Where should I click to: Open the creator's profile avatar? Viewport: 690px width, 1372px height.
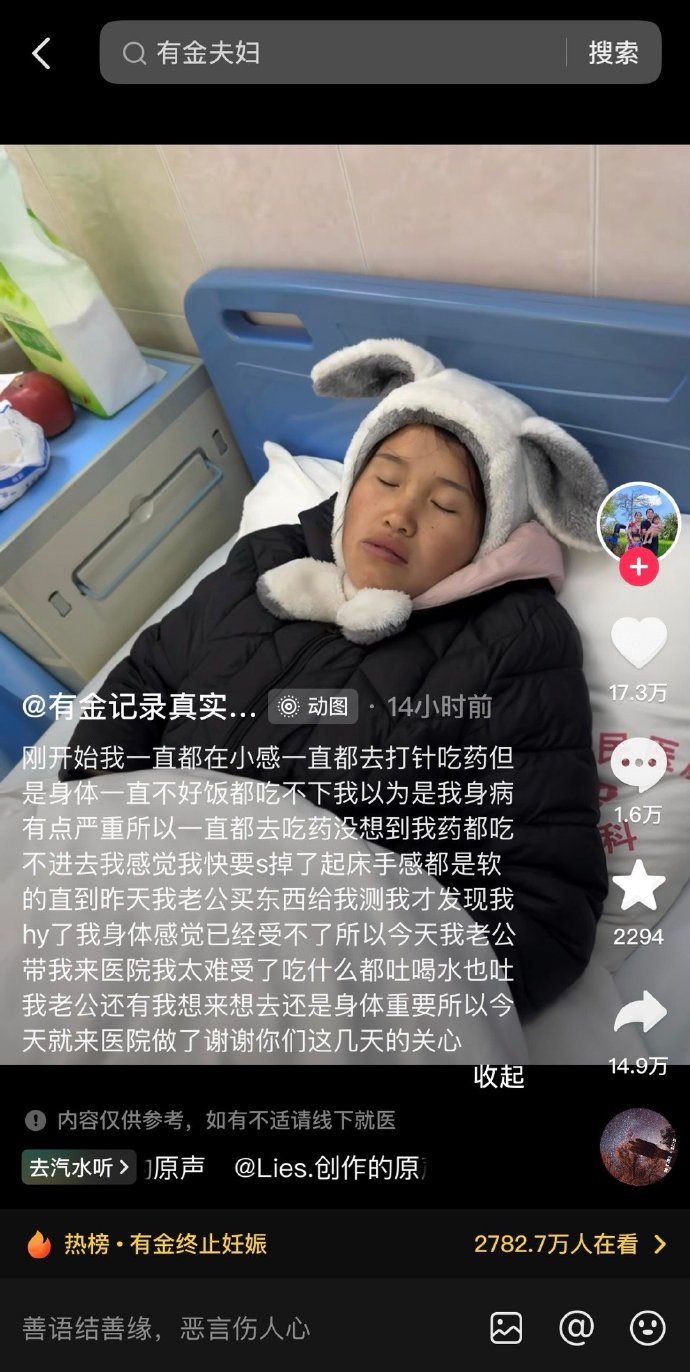(x=639, y=521)
